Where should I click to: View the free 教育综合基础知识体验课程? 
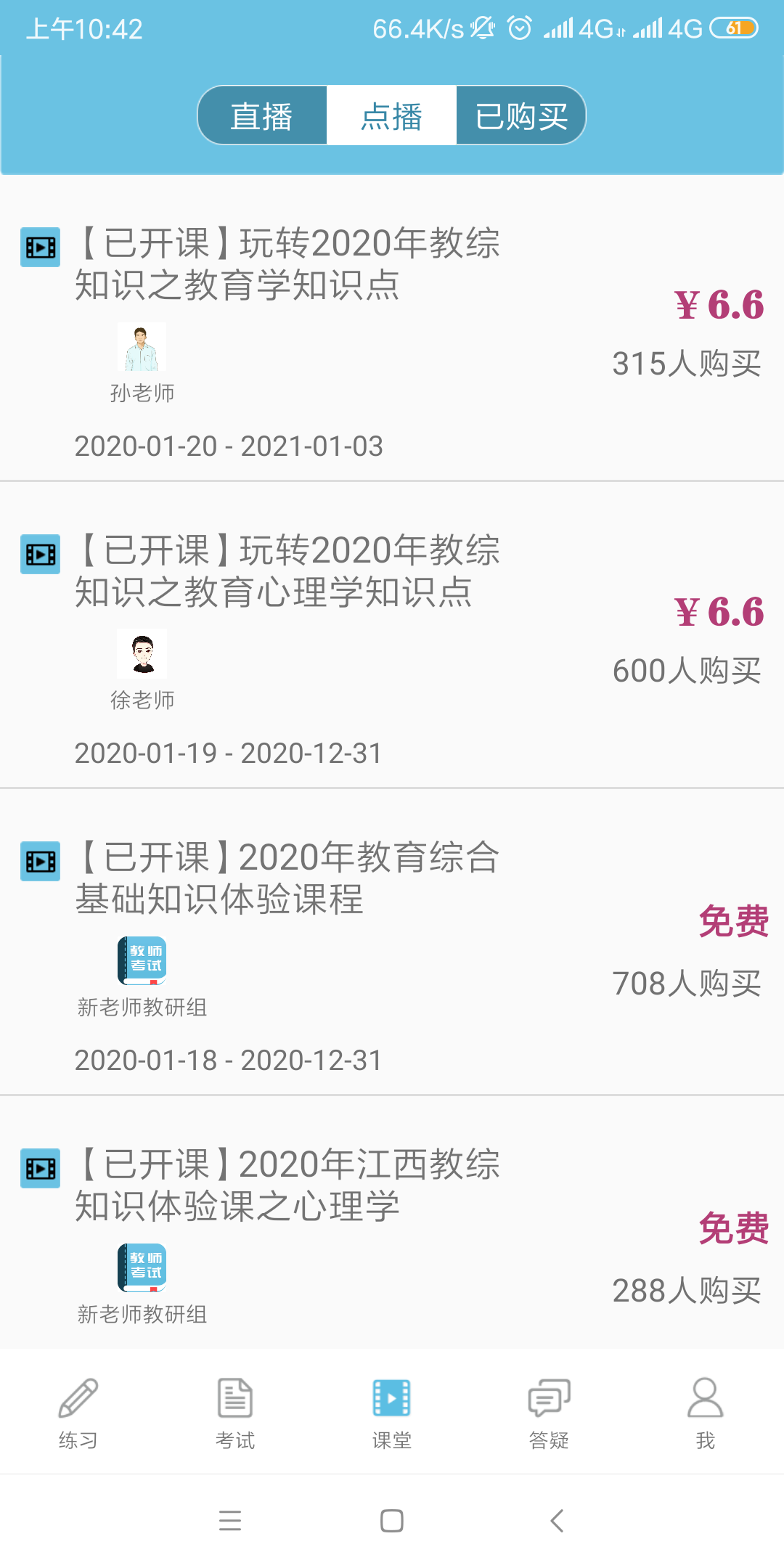point(287,878)
